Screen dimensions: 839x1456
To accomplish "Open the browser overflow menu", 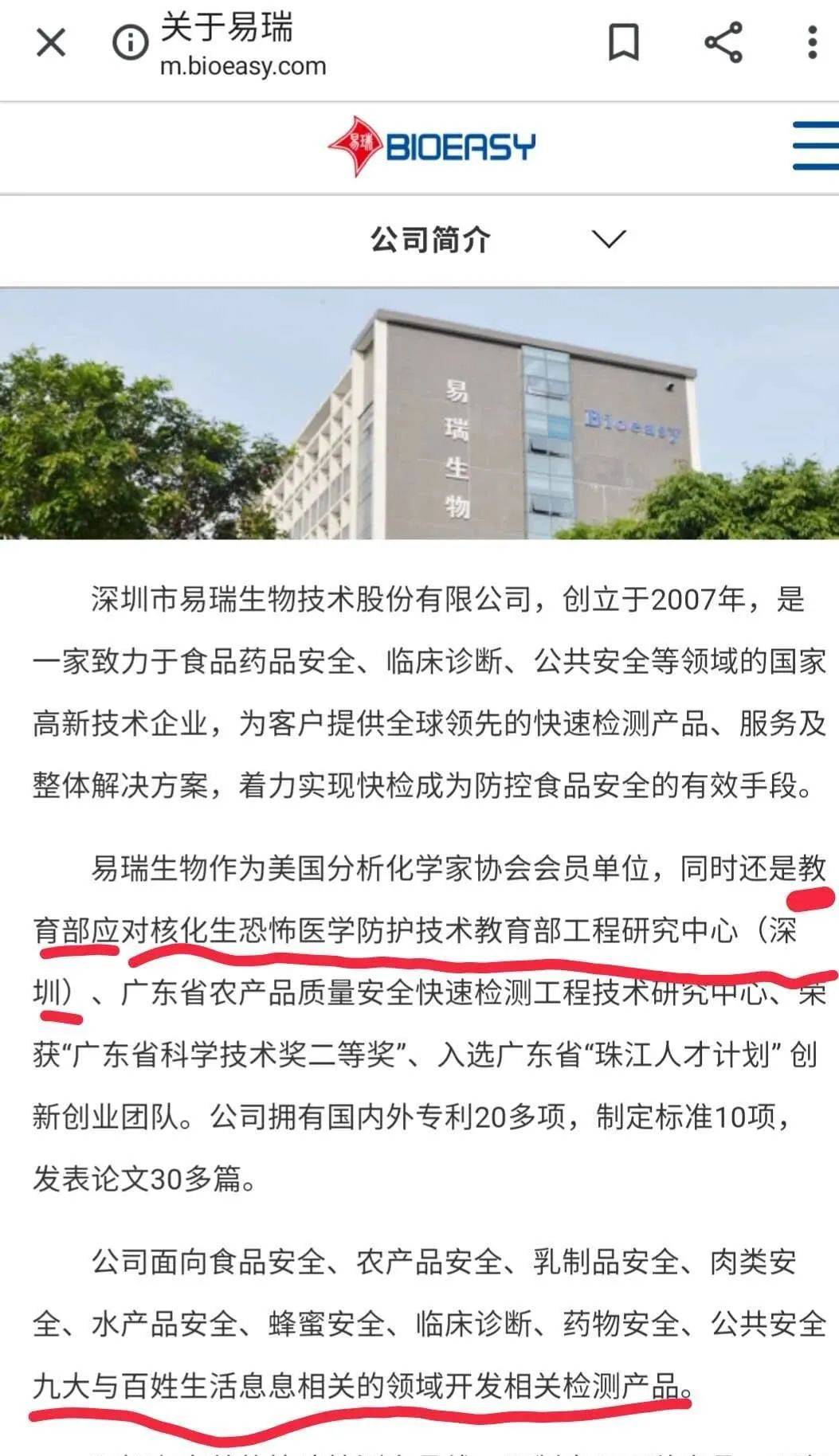I will (812, 42).
